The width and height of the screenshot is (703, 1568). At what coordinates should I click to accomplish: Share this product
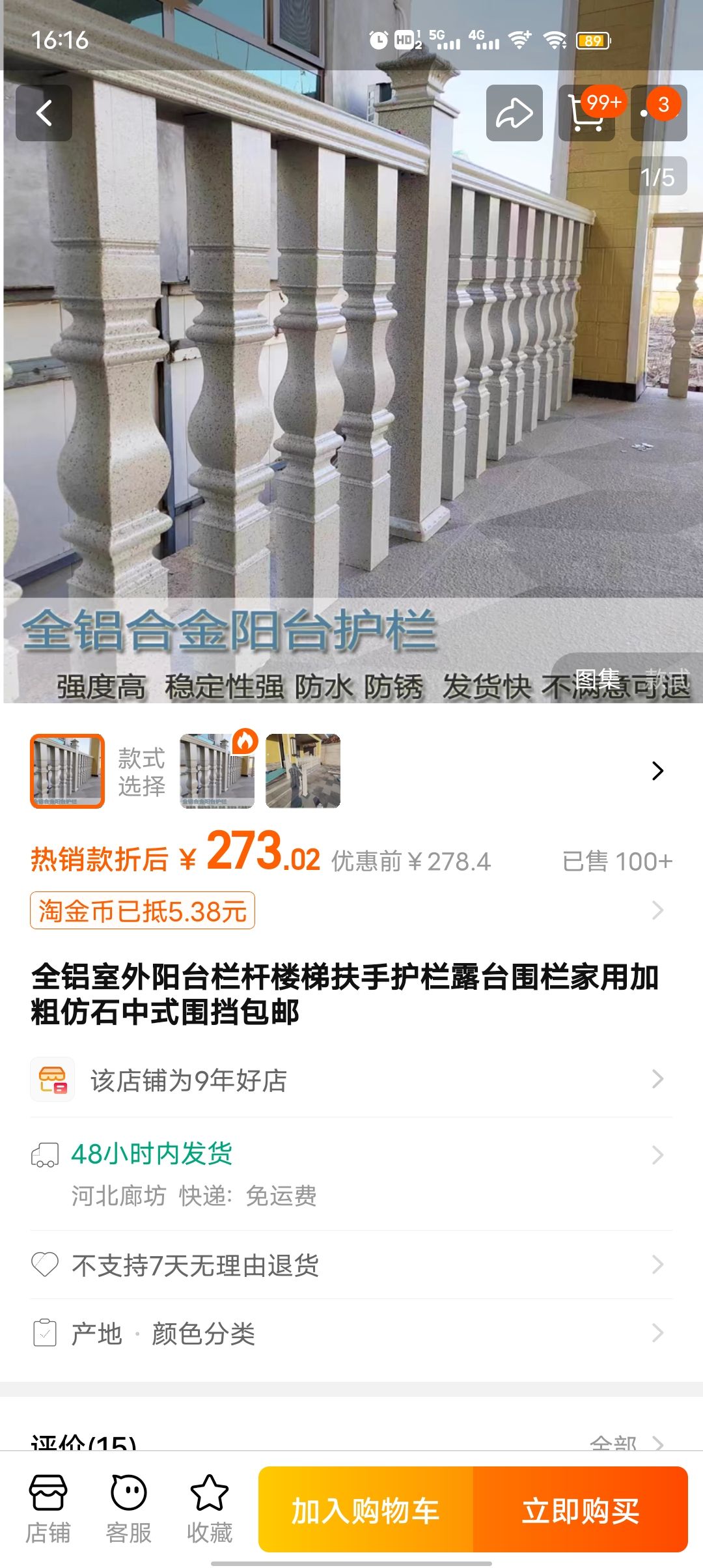pos(514,113)
